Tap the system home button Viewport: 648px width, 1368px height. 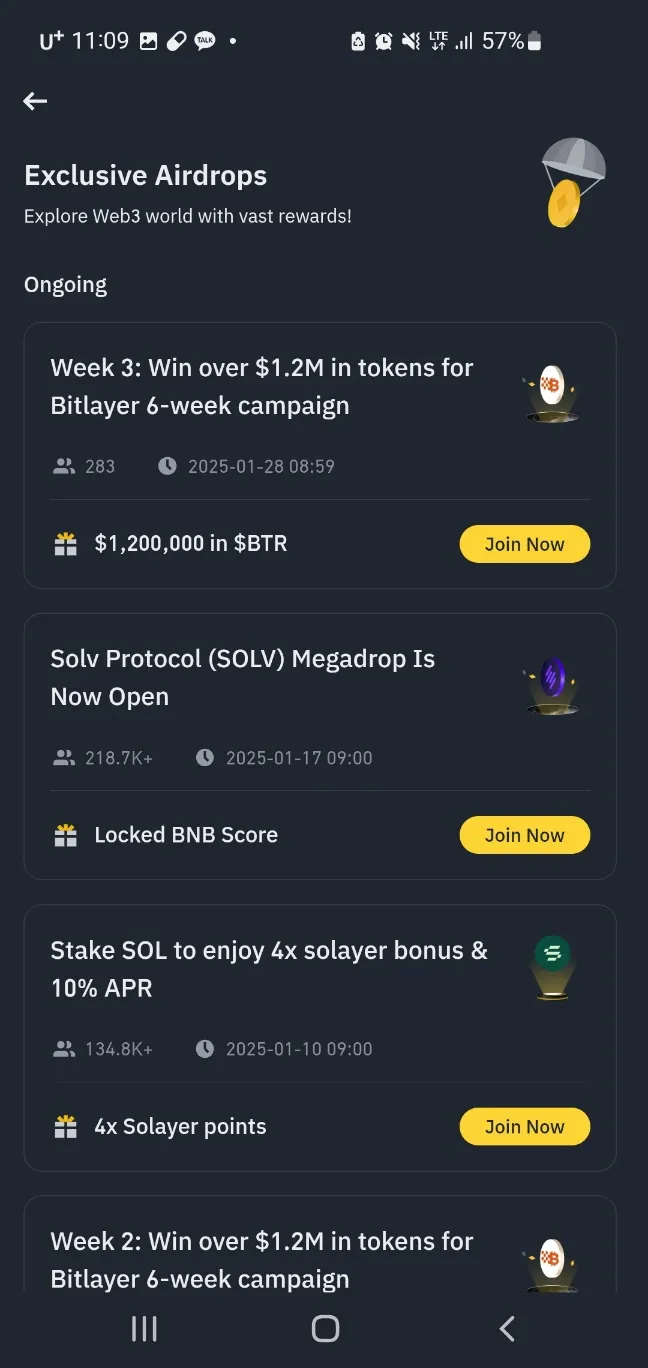tap(325, 1328)
